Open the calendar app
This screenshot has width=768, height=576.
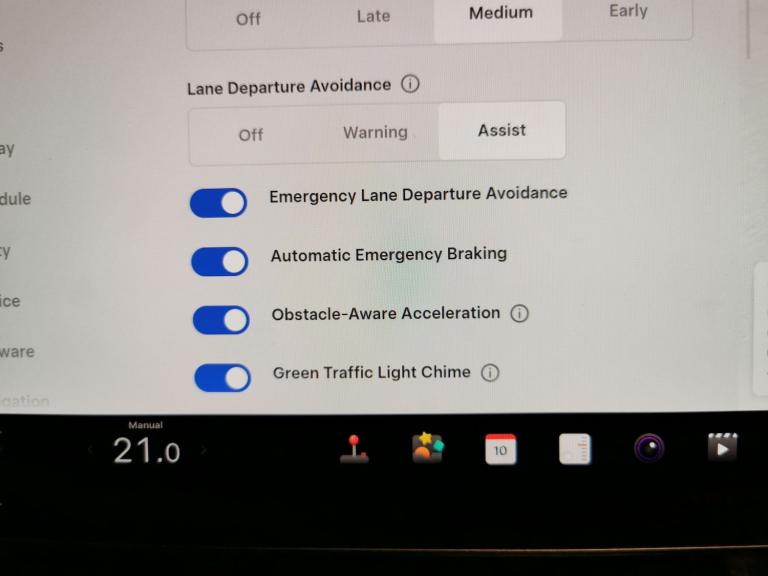pos(500,449)
